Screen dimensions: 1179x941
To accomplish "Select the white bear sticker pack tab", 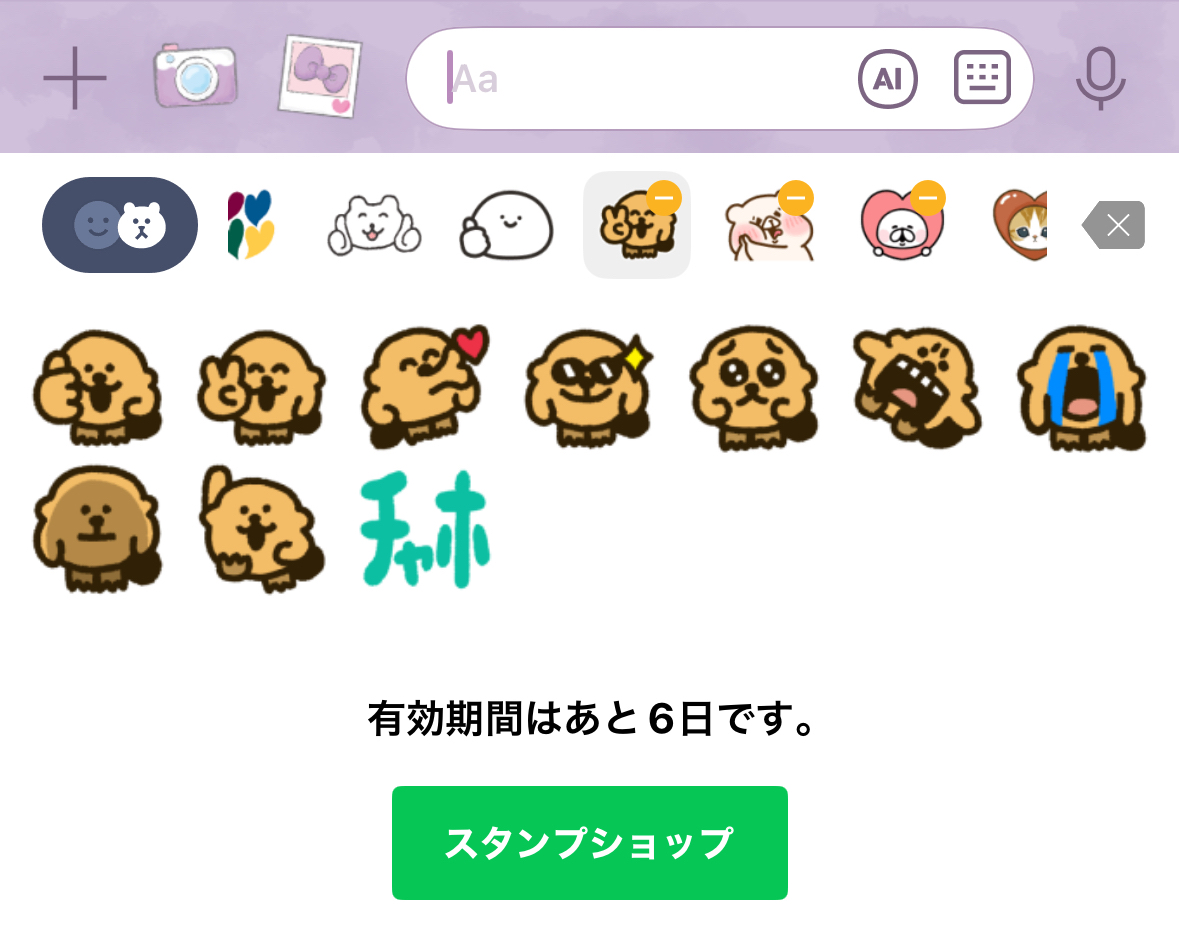I will point(374,225).
